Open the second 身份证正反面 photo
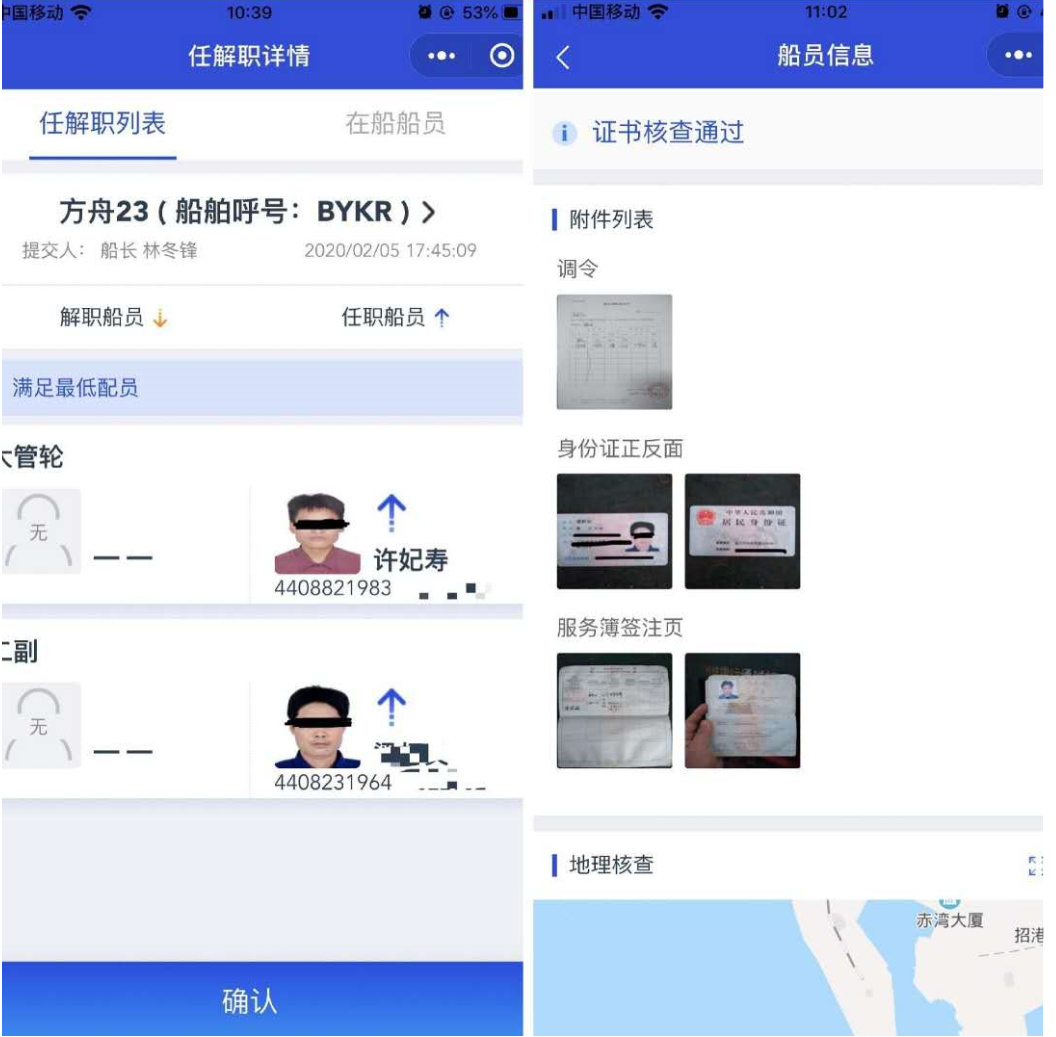Screen dimensions: 1056x1037 [x=742, y=531]
